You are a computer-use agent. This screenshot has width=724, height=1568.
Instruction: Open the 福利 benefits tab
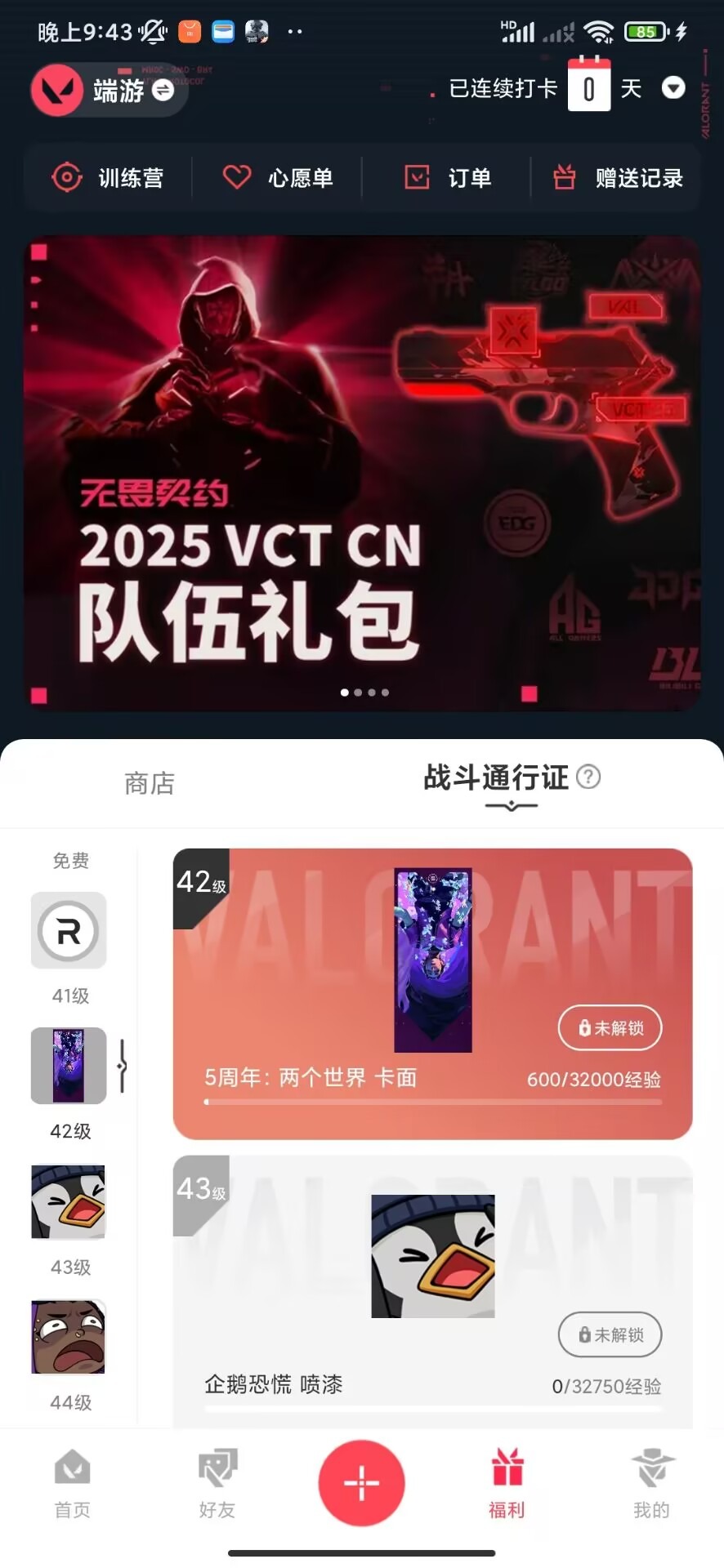pyautogui.click(x=507, y=1483)
